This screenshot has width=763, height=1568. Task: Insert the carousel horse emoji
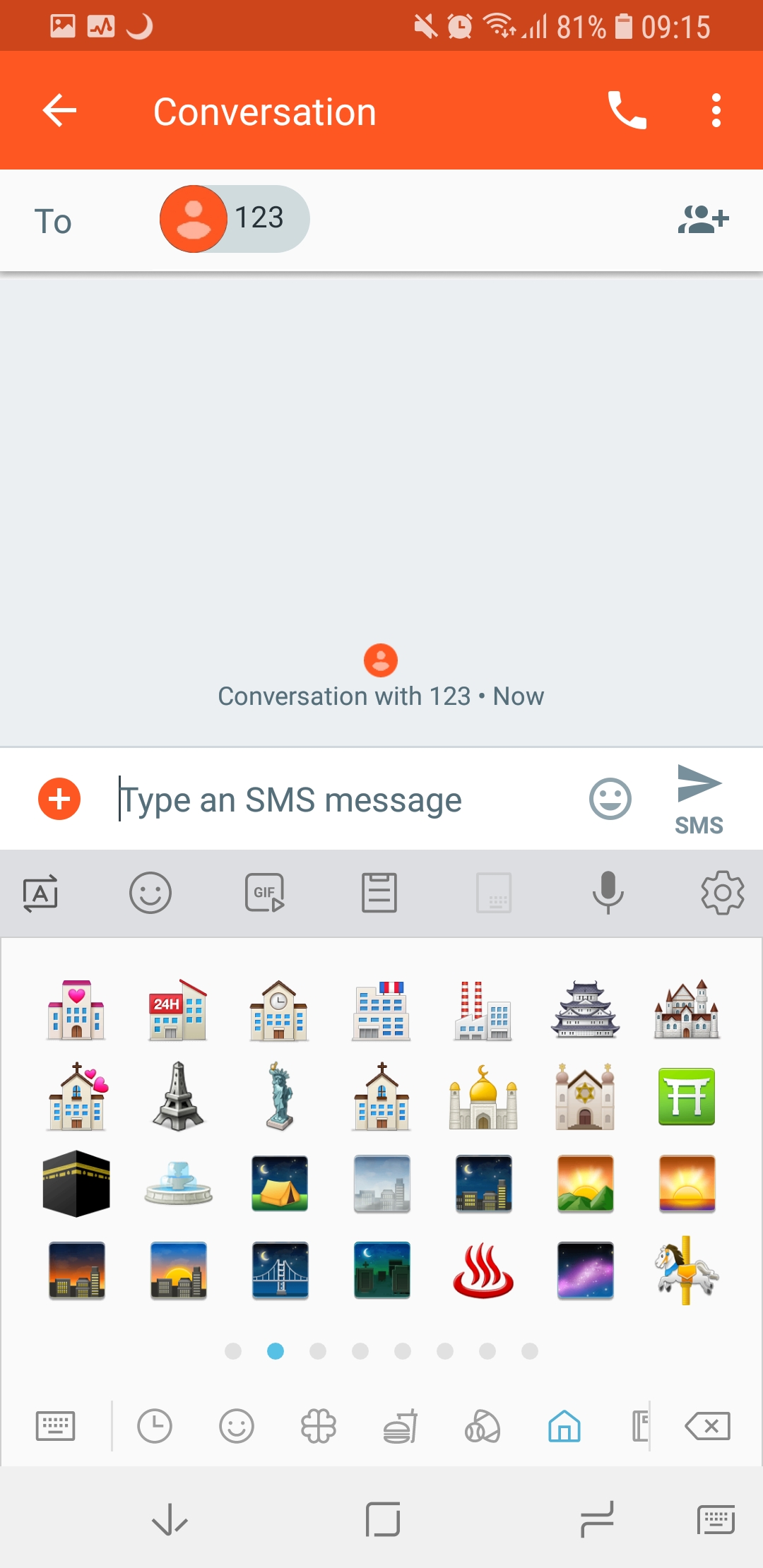point(687,1270)
